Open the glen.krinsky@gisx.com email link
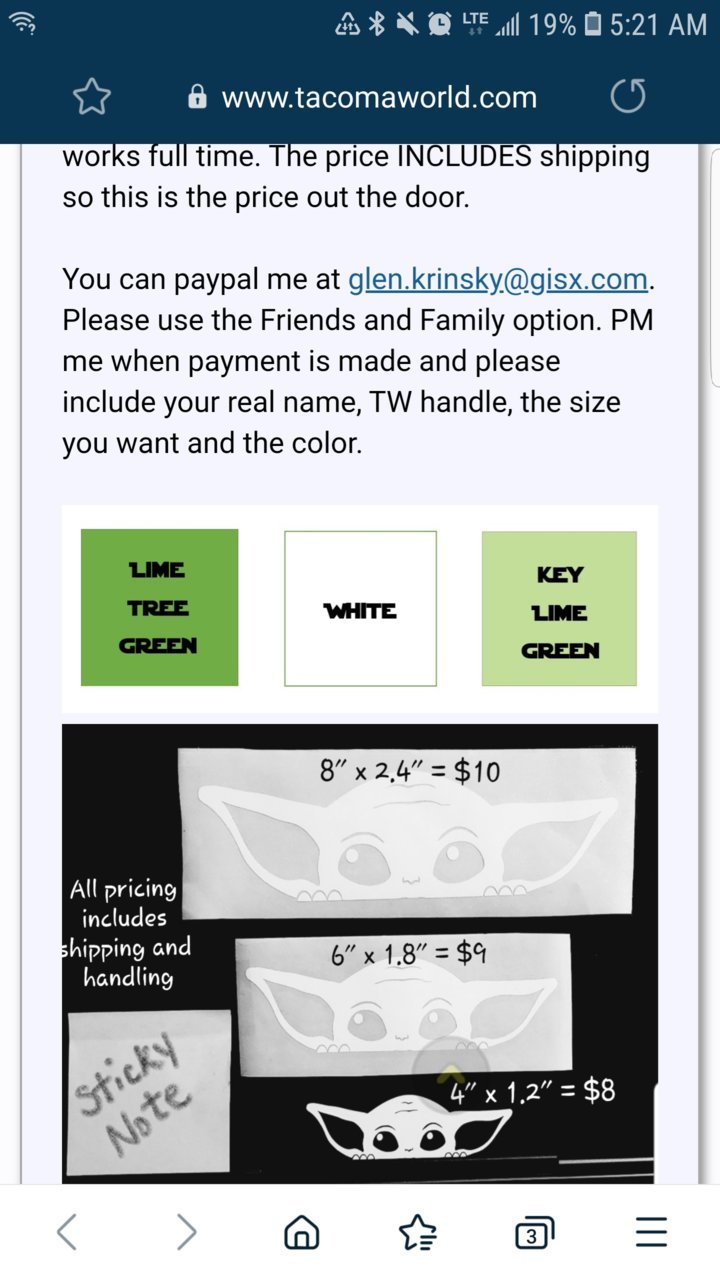Screen dimensions: 720x1280 [499, 279]
